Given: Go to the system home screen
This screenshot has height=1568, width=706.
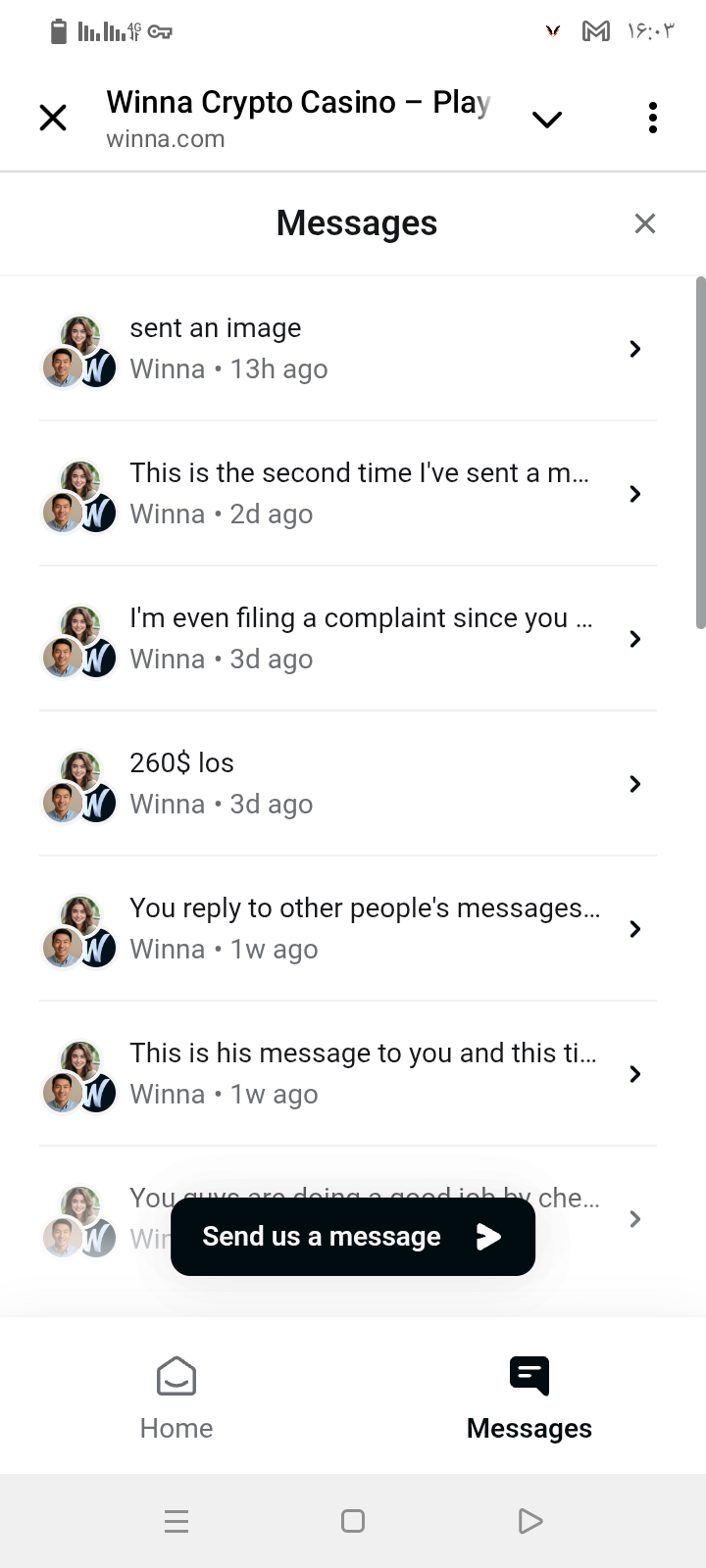Looking at the screenshot, I should [x=353, y=1521].
